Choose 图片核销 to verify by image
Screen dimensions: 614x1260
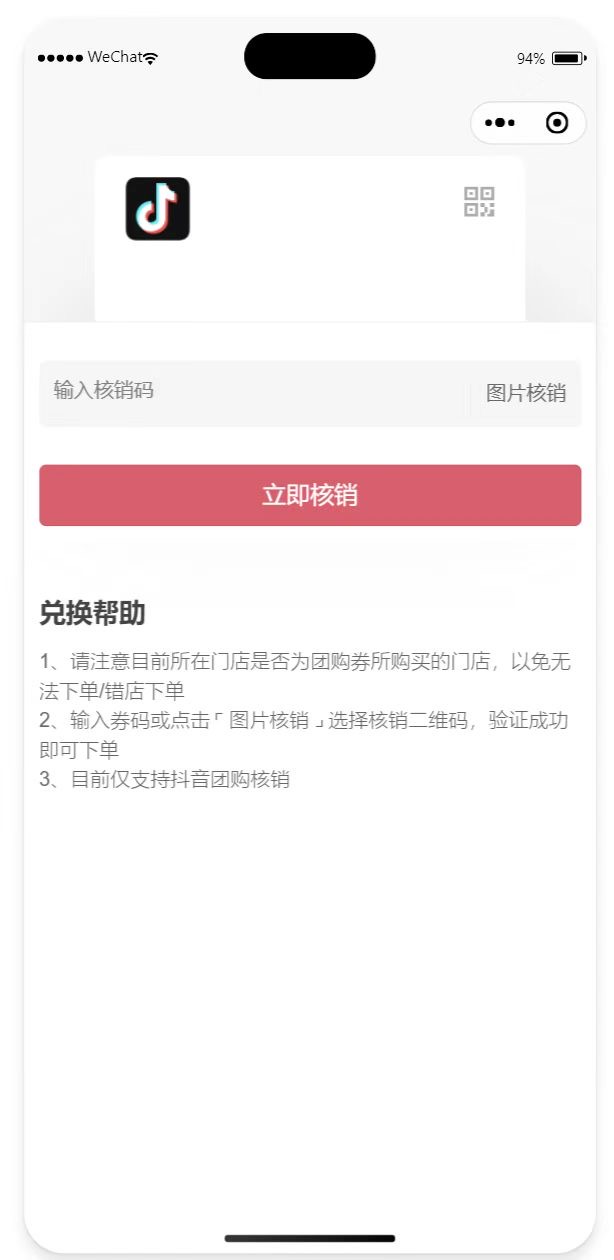tap(526, 393)
